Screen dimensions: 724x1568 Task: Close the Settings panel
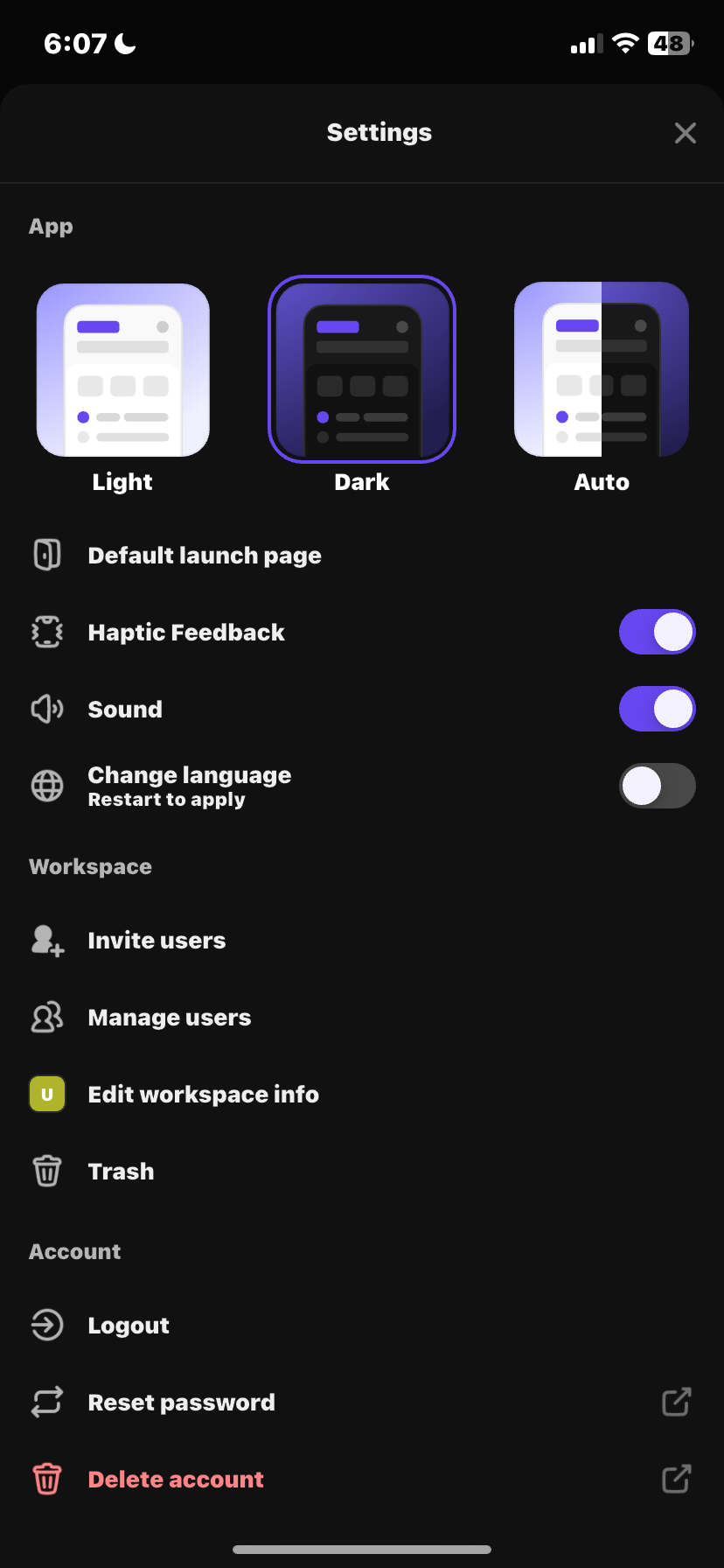pyautogui.click(x=685, y=133)
